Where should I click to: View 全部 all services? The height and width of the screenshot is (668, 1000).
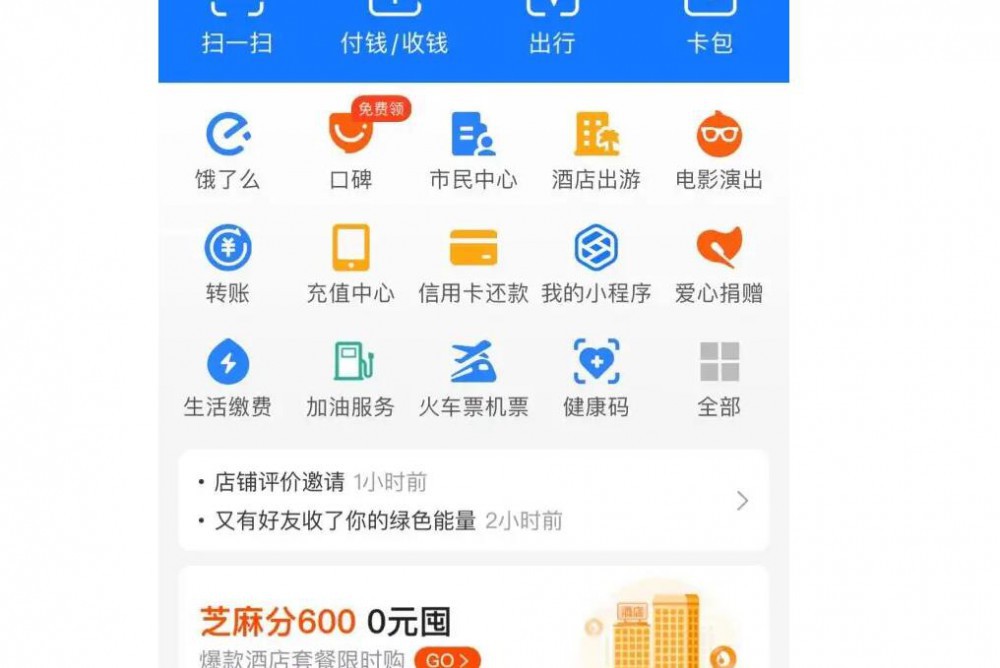pyautogui.click(x=719, y=377)
